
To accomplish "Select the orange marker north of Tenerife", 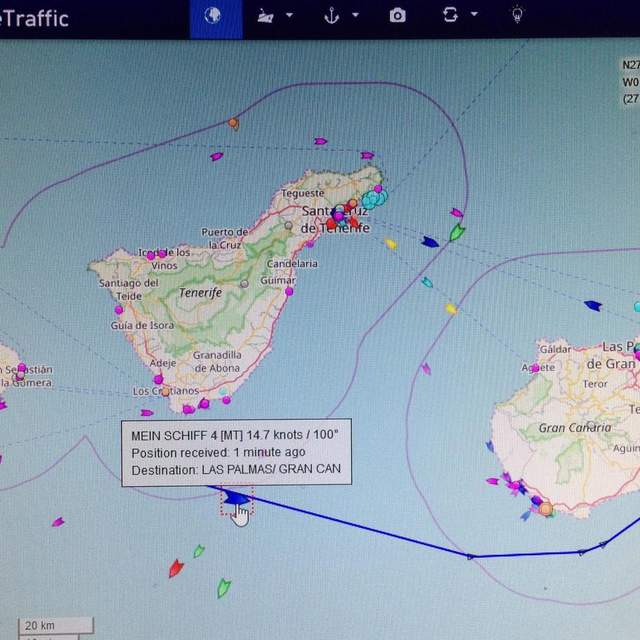I will (233, 123).
